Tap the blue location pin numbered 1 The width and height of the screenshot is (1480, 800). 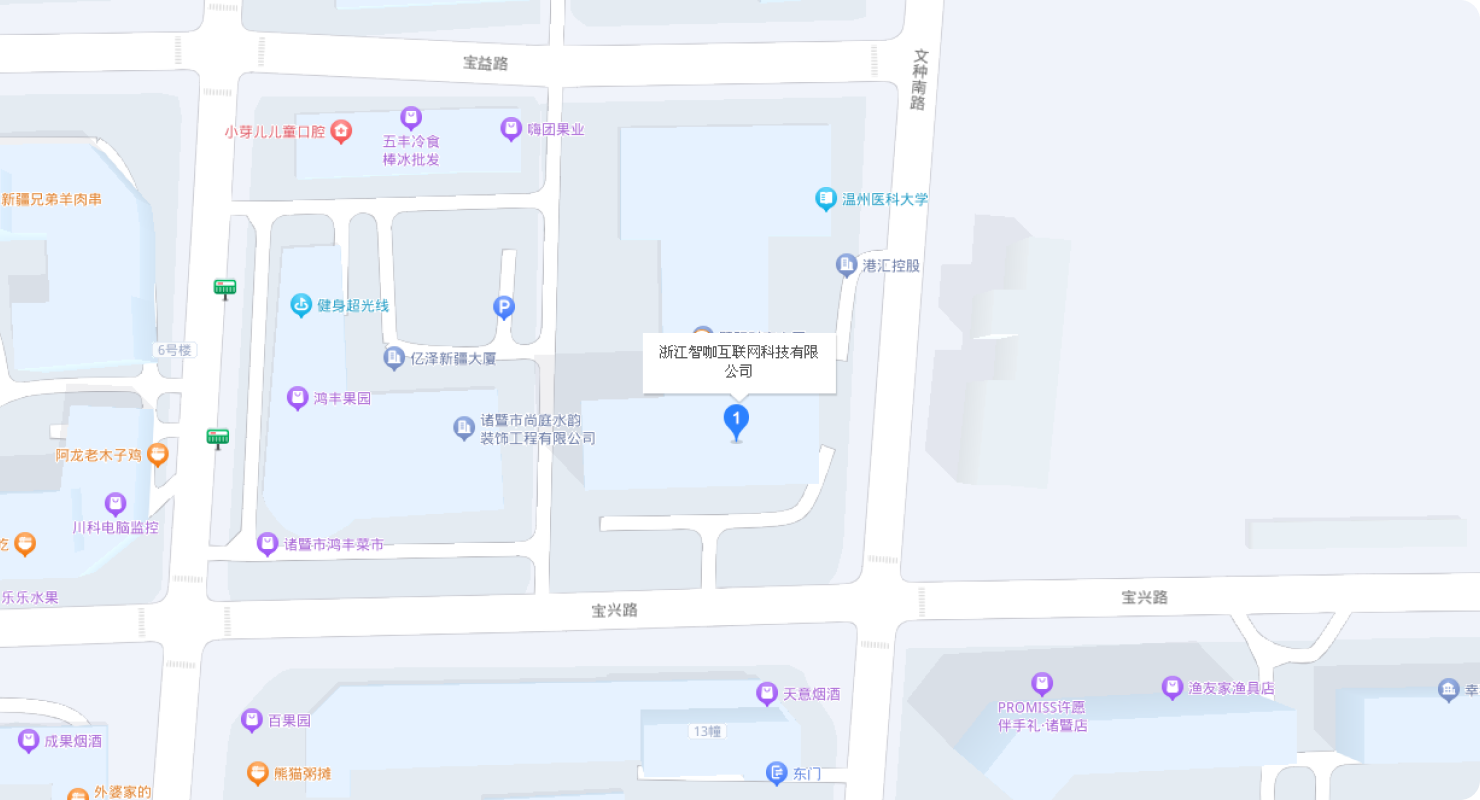(736, 420)
